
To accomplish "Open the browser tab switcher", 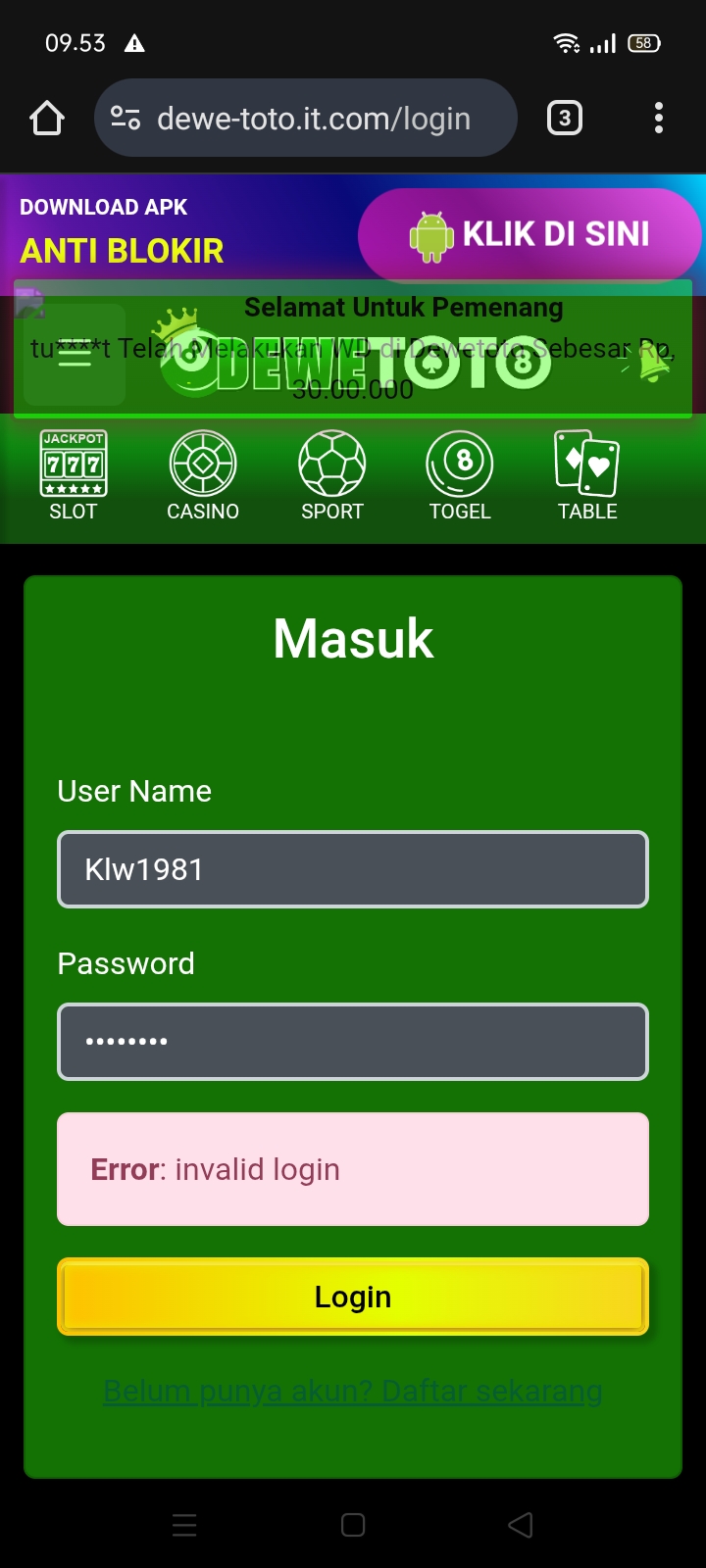I will coord(564,119).
